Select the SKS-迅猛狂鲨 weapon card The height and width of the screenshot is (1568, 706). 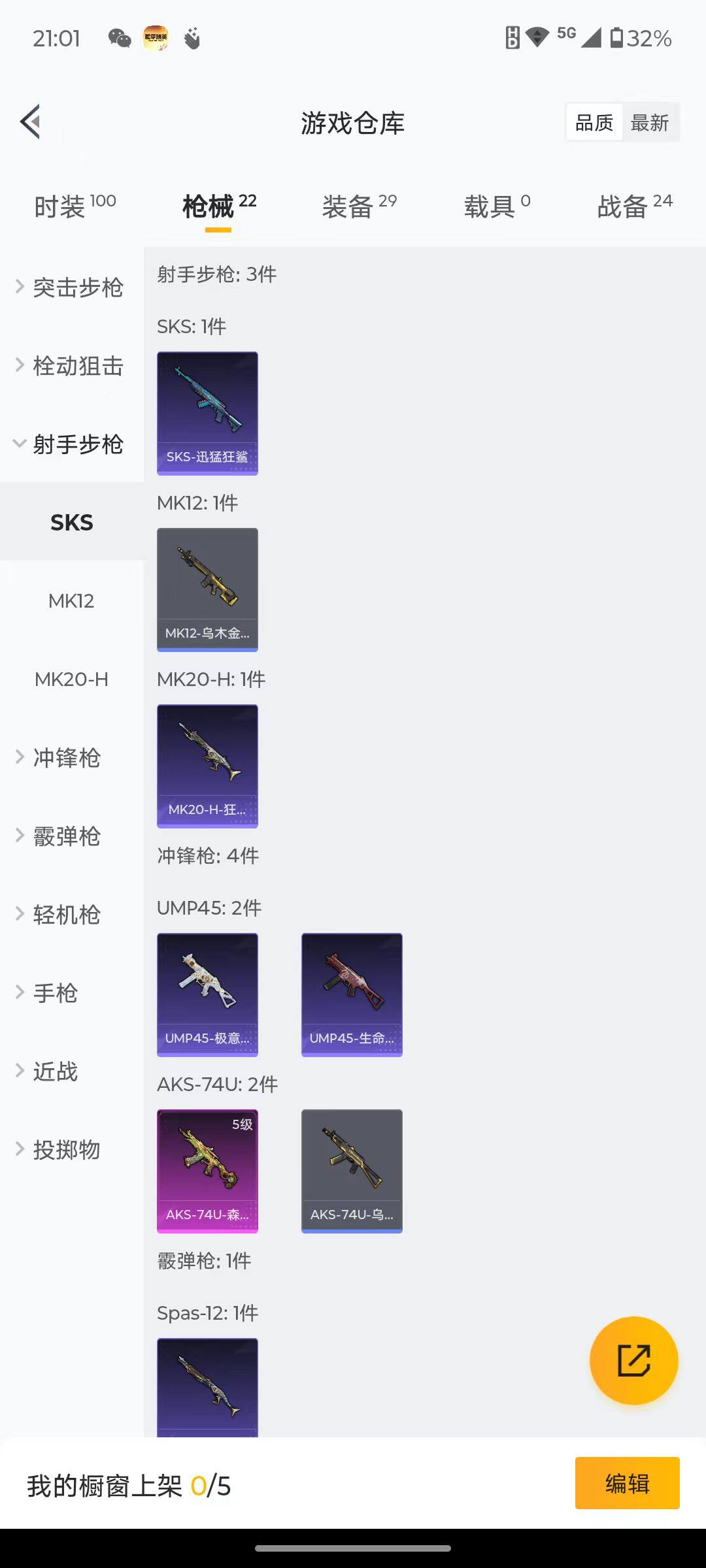[207, 412]
